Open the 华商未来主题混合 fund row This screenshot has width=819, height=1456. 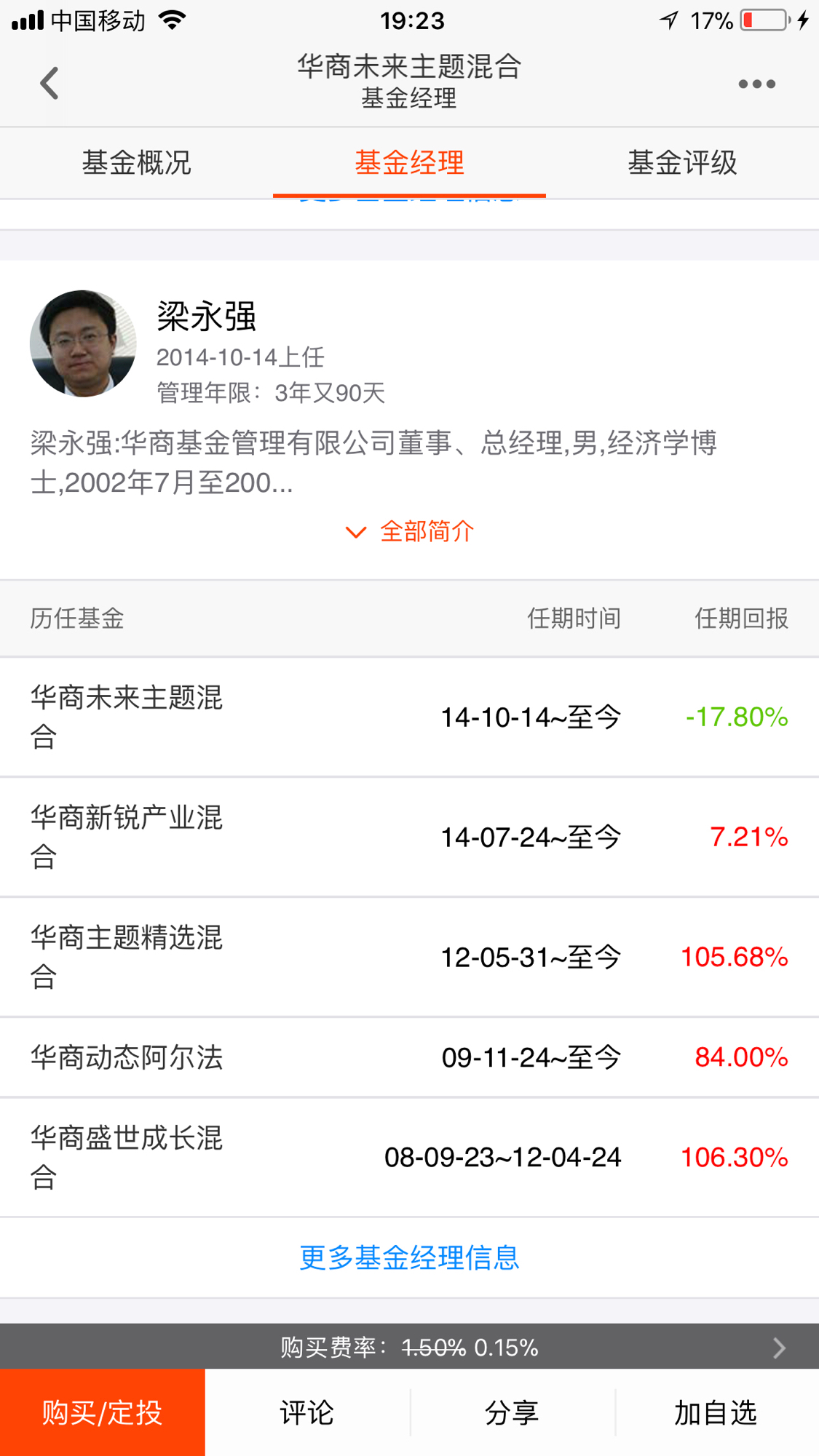(x=409, y=717)
